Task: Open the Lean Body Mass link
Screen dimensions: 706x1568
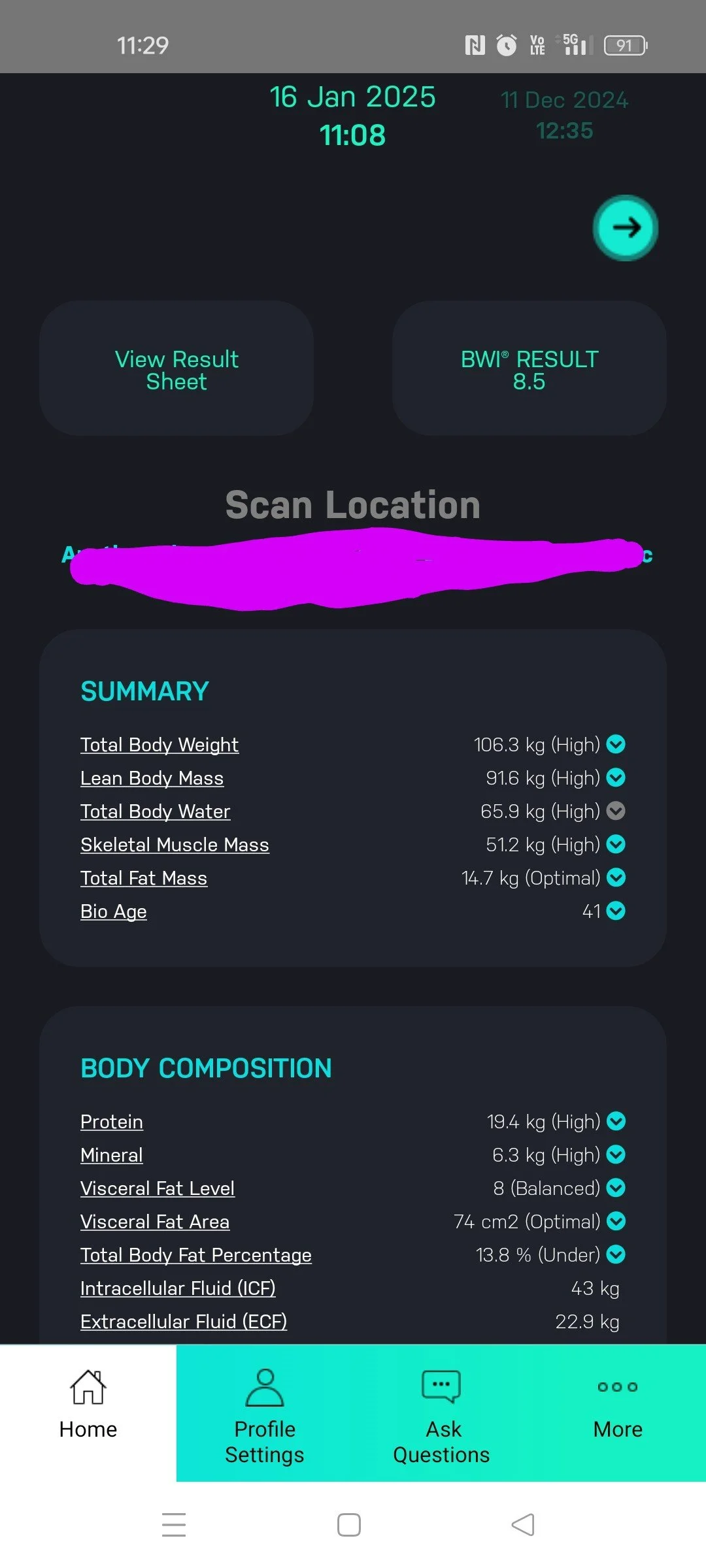Action: [x=152, y=778]
